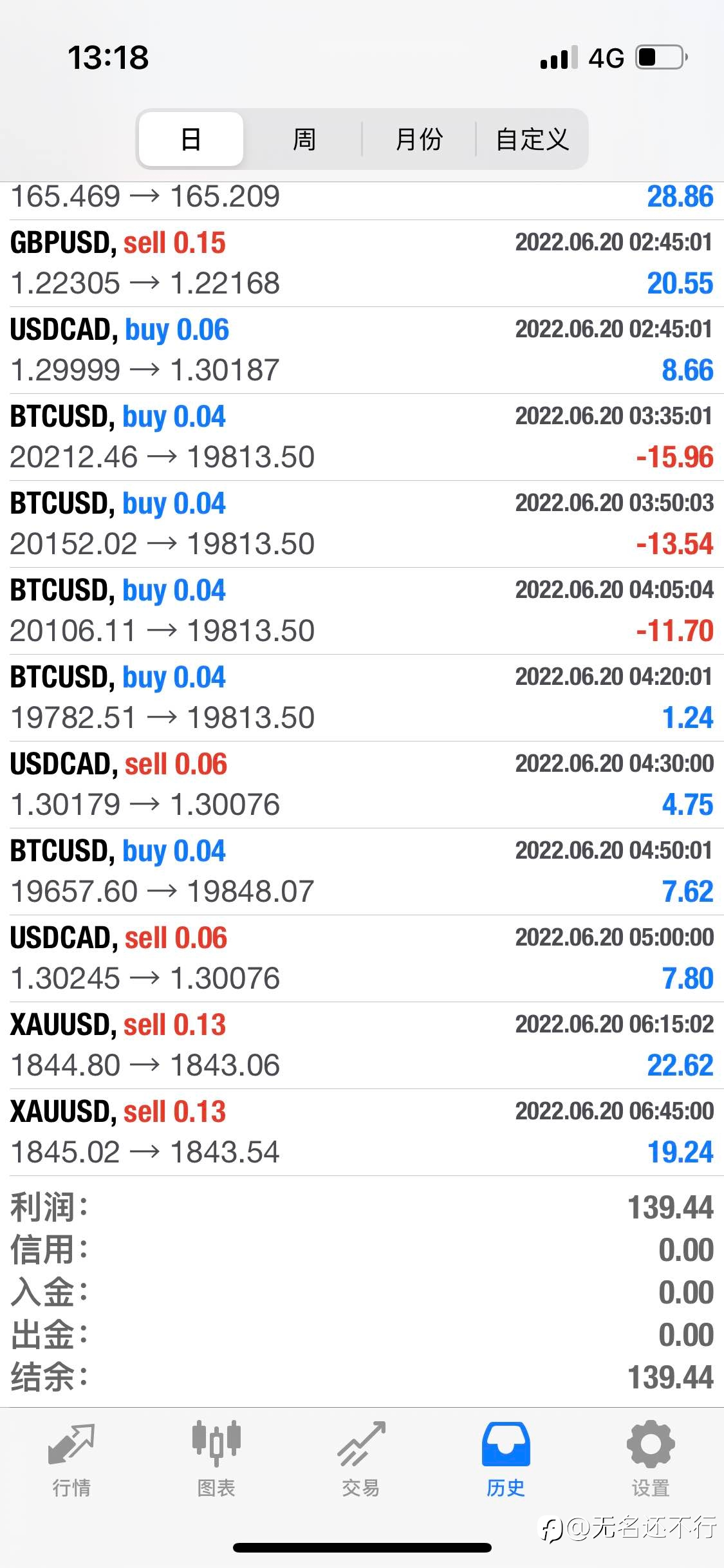Expand the USDCAD buy 0.06 trade

362,350
